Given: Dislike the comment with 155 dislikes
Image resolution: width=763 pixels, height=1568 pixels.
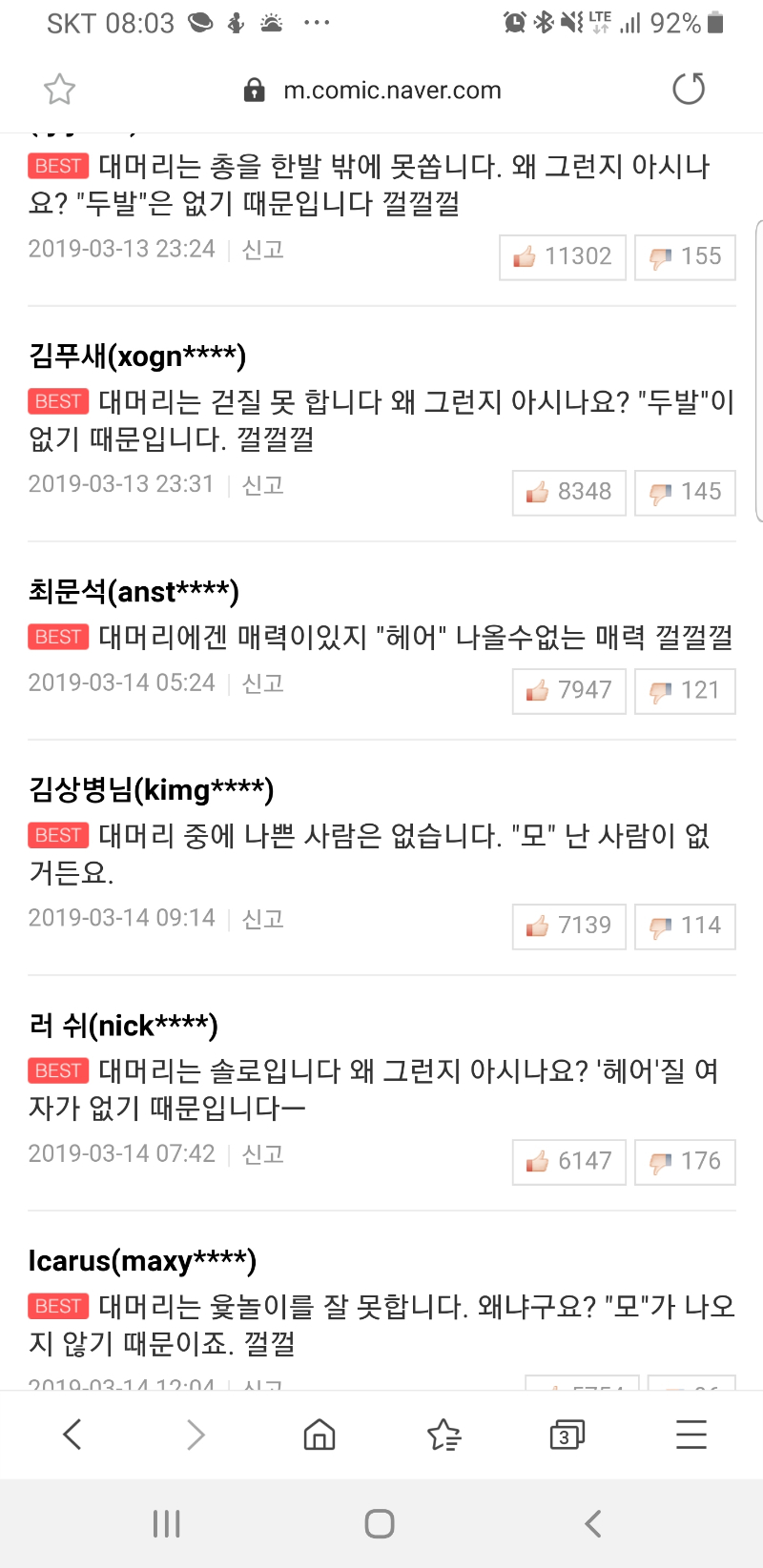Looking at the screenshot, I should tap(685, 257).
